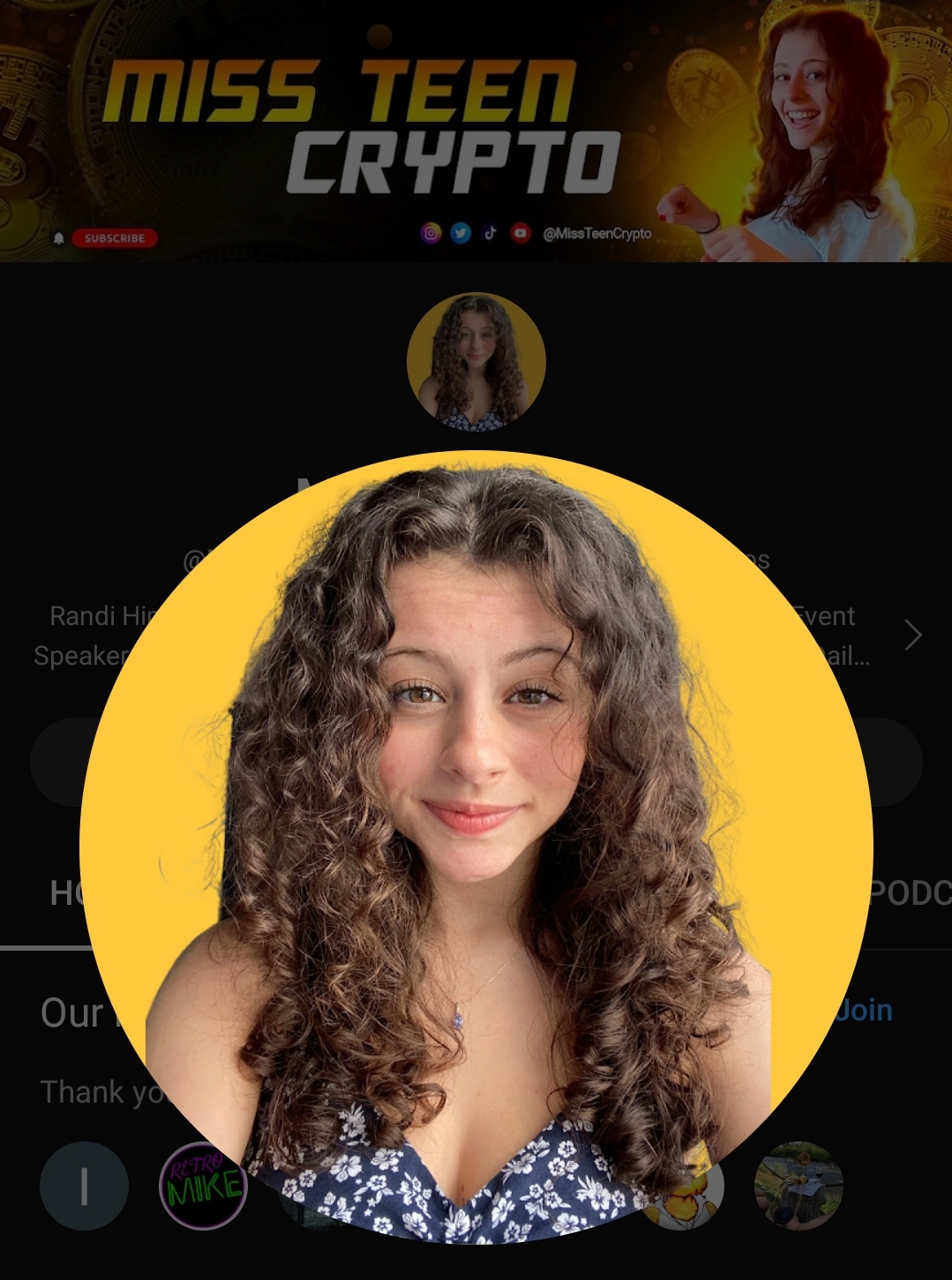Viewport: 952px width, 1280px height.
Task: Switch to the HOME tab
Action: pos(66,893)
